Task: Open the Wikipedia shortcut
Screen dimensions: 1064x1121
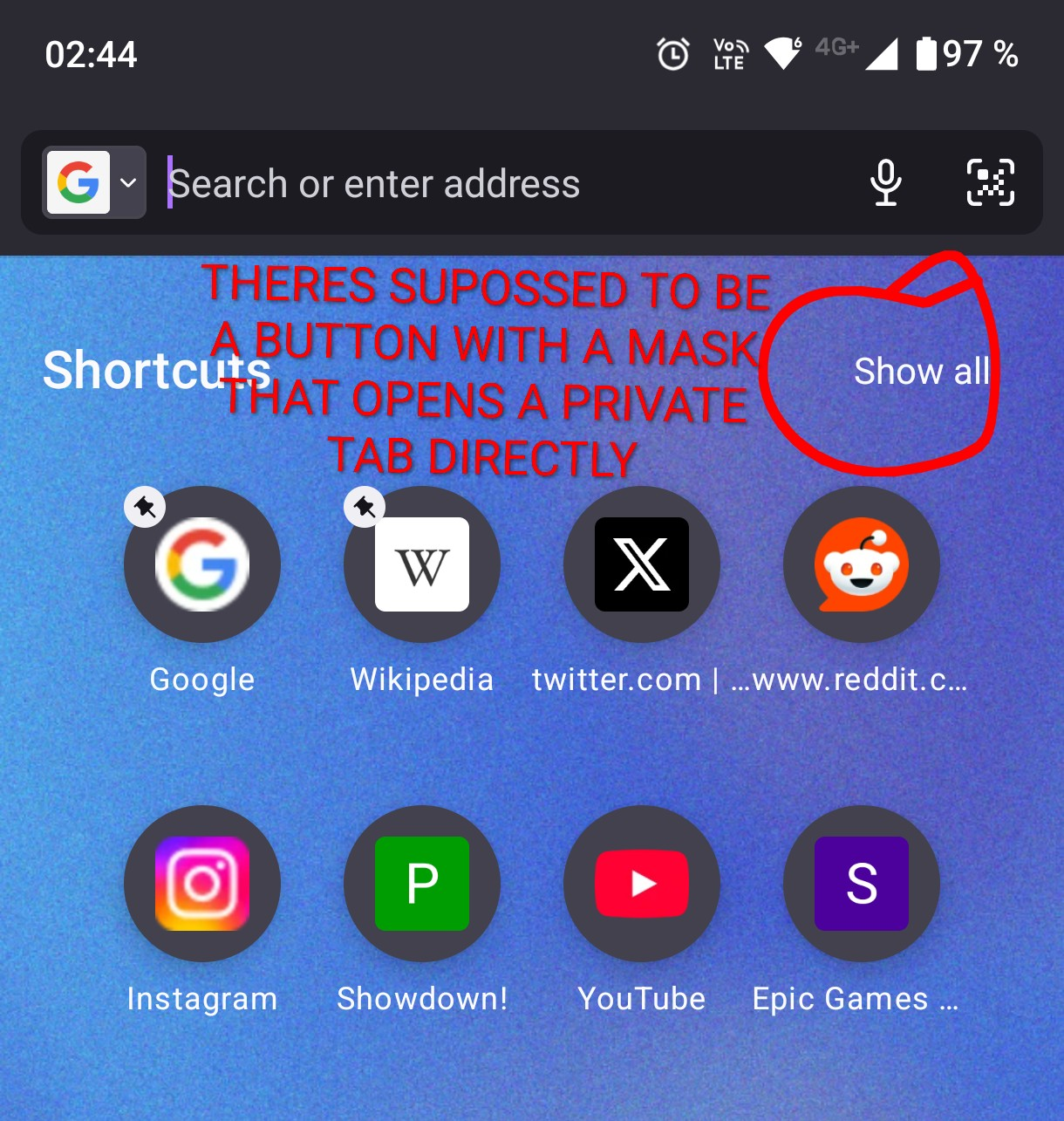Action: click(422, 564)
